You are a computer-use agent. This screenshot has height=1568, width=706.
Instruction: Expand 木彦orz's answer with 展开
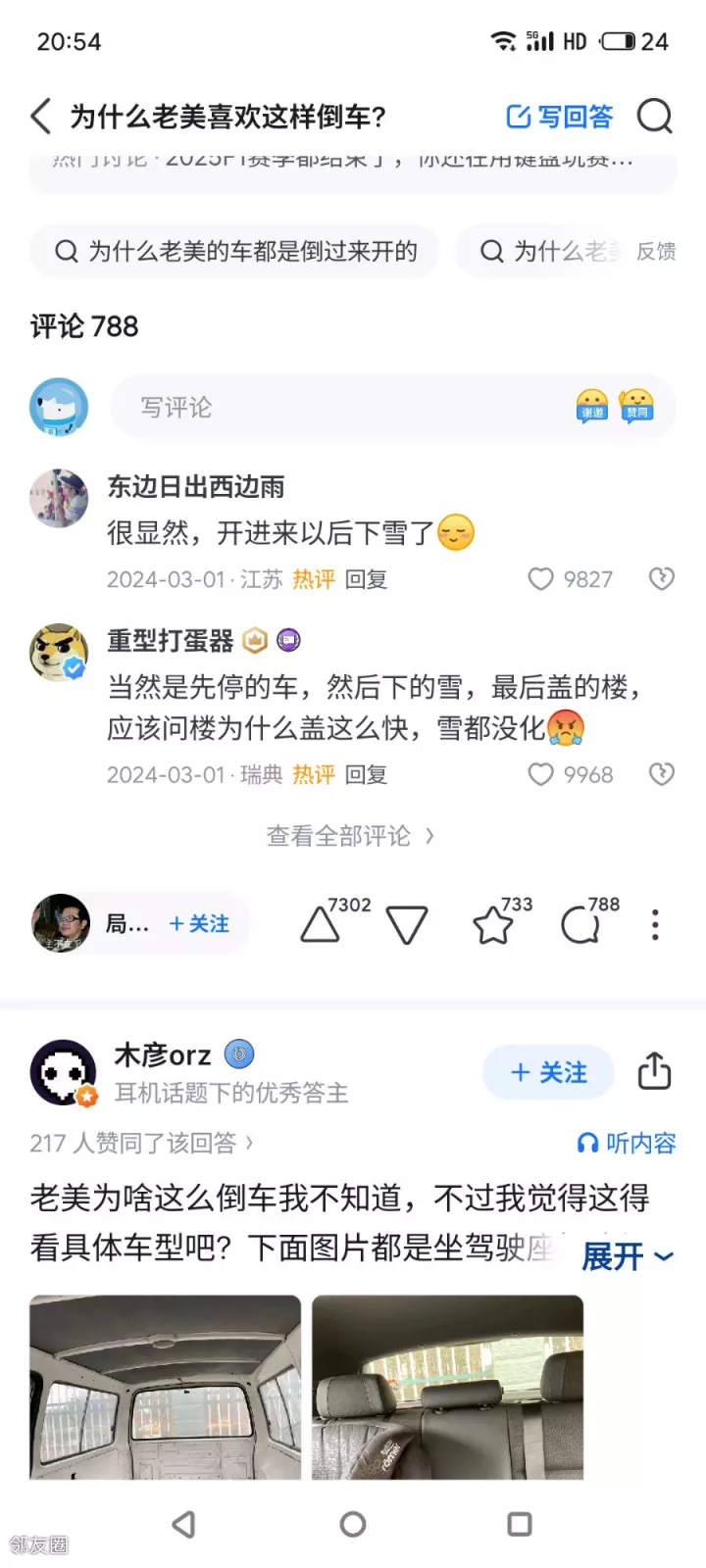626,1255
